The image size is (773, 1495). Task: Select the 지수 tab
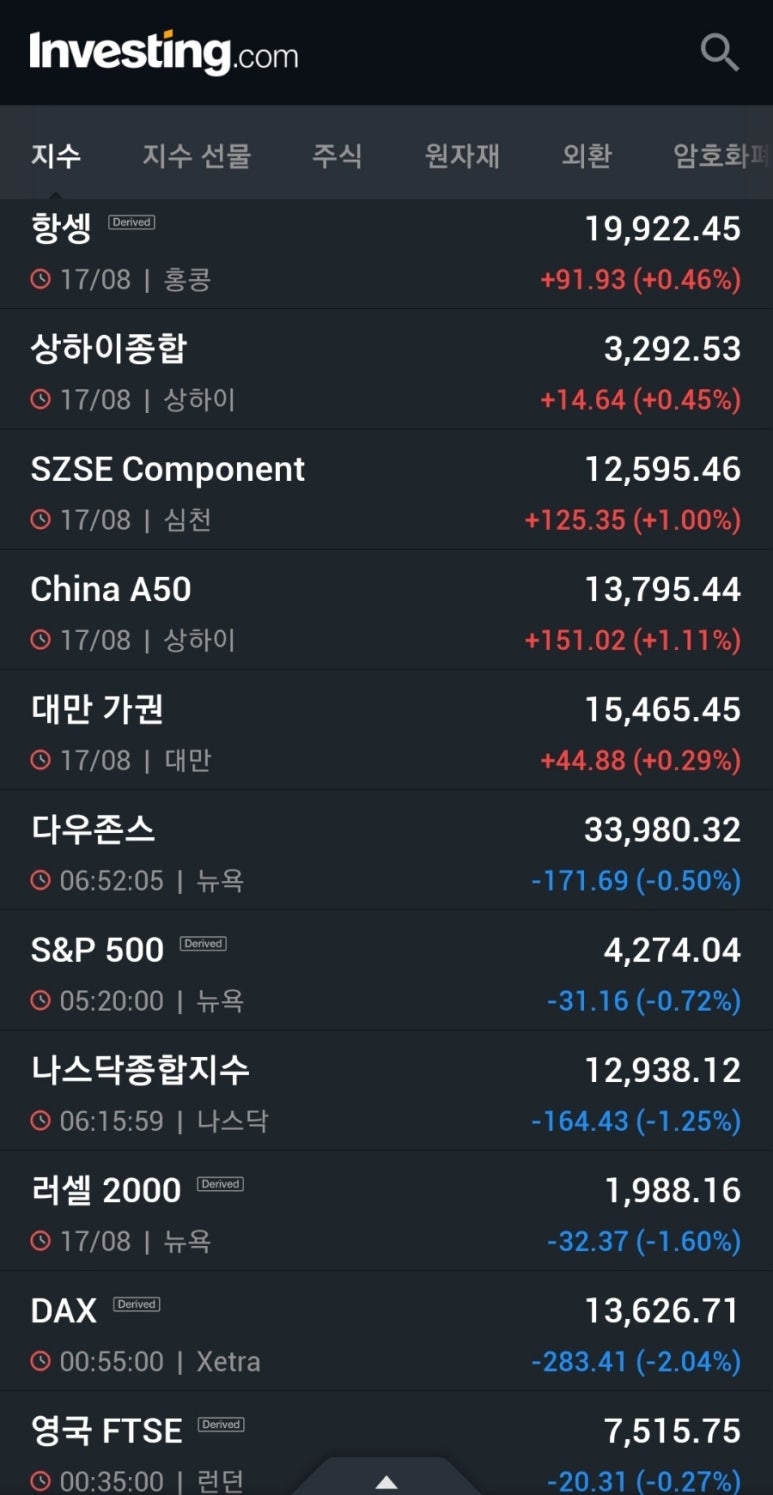(56, 155)
